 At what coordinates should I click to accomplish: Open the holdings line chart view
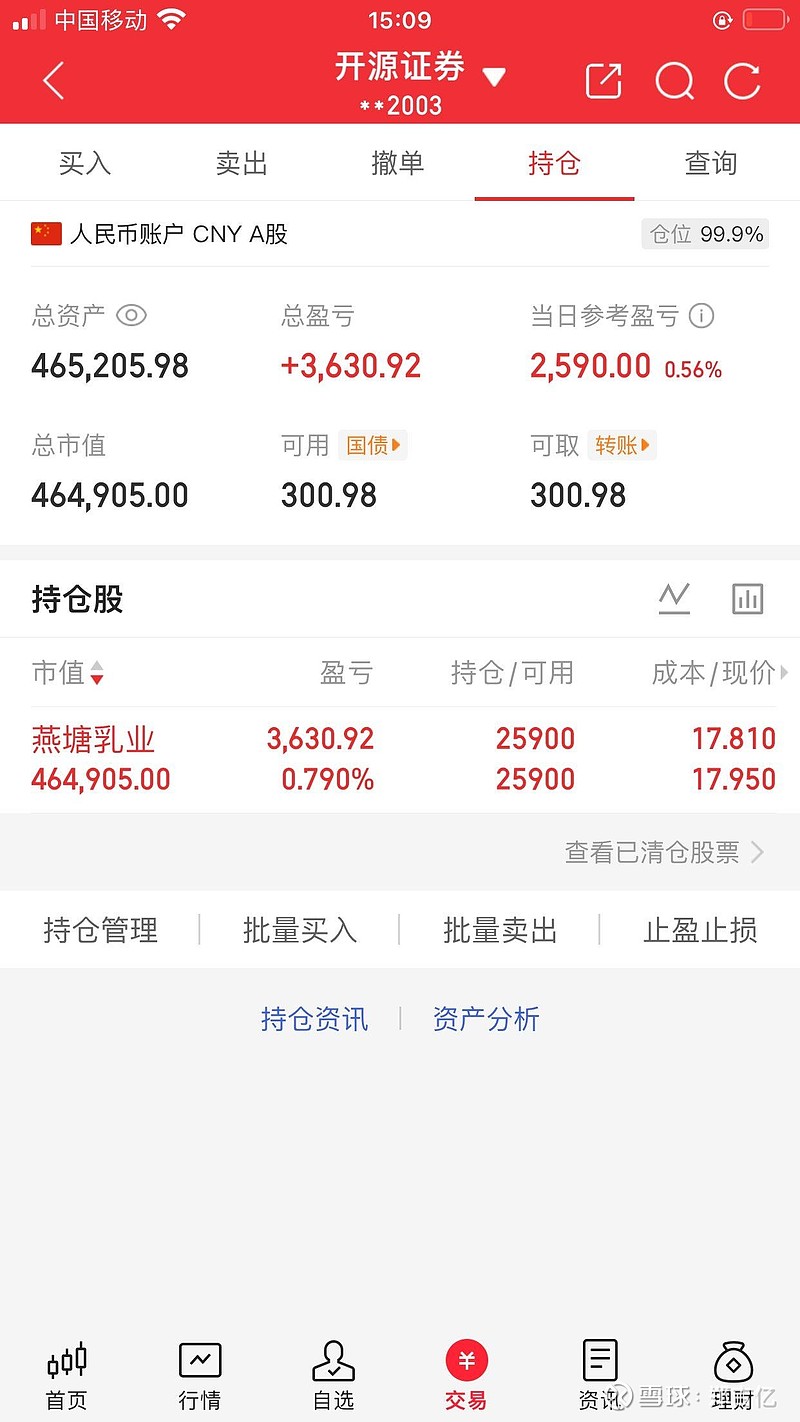click(675, 599)
